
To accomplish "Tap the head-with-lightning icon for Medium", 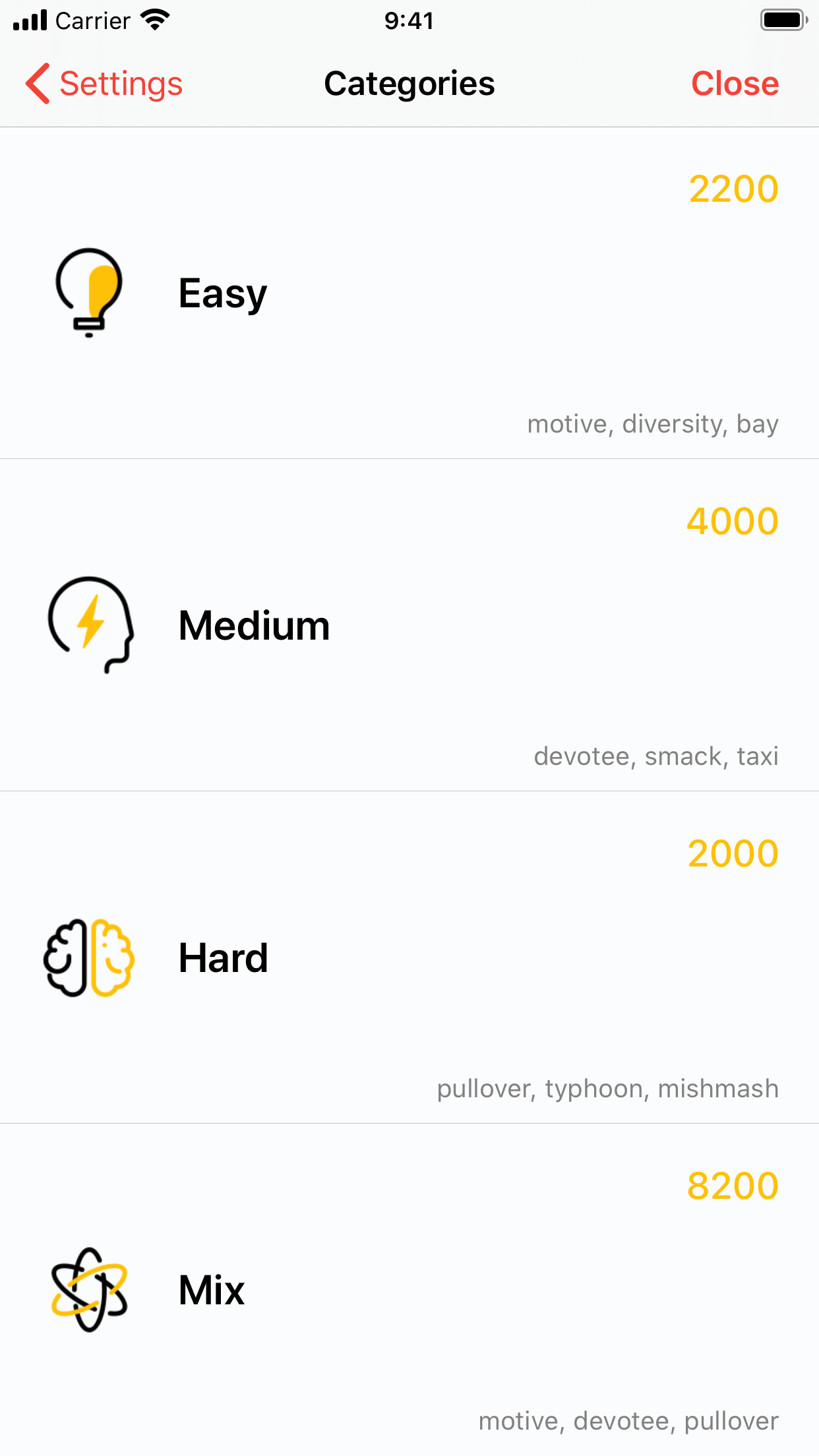I will pos(89,625).
